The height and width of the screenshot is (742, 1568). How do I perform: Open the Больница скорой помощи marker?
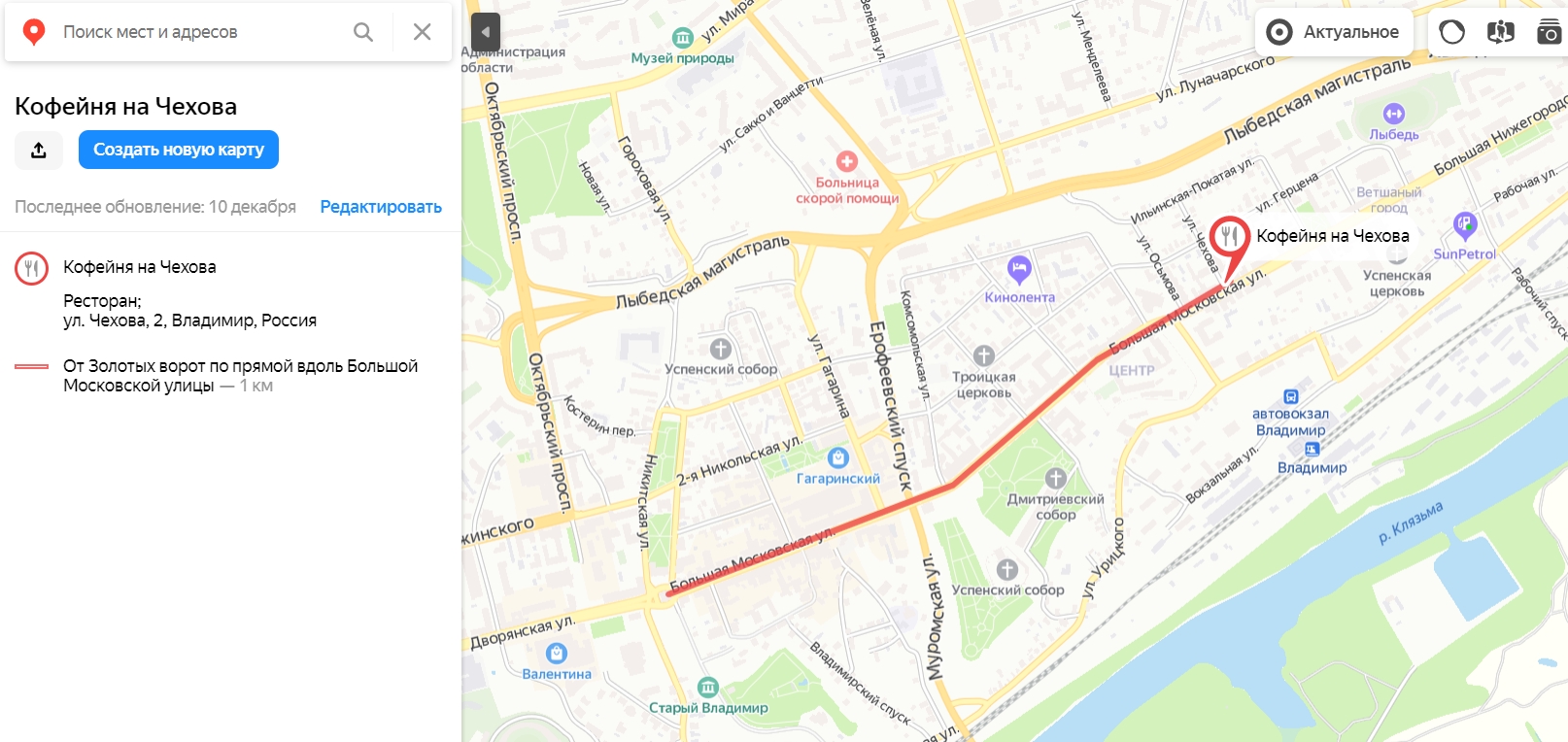tap(847, 162)
